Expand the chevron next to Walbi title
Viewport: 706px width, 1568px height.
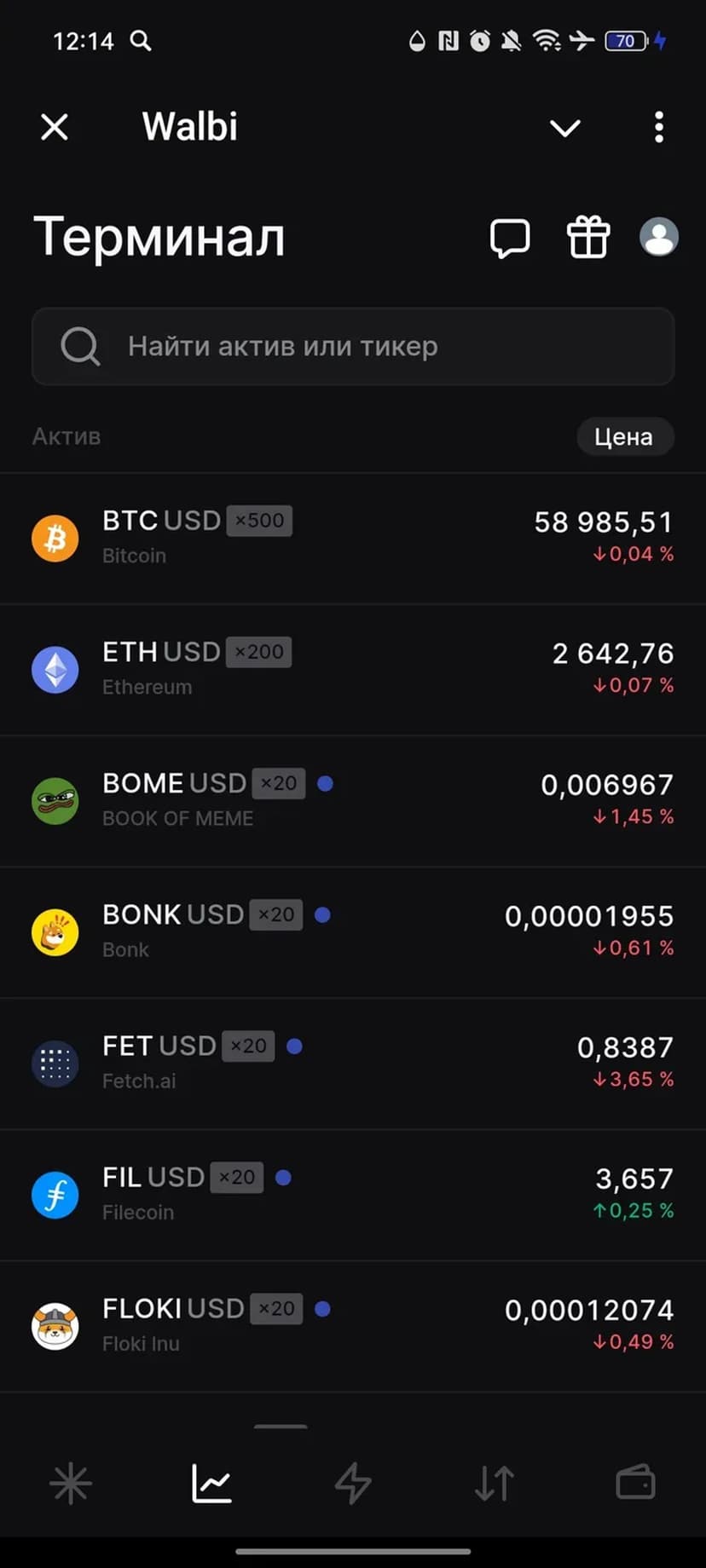[x=564, y=128]
